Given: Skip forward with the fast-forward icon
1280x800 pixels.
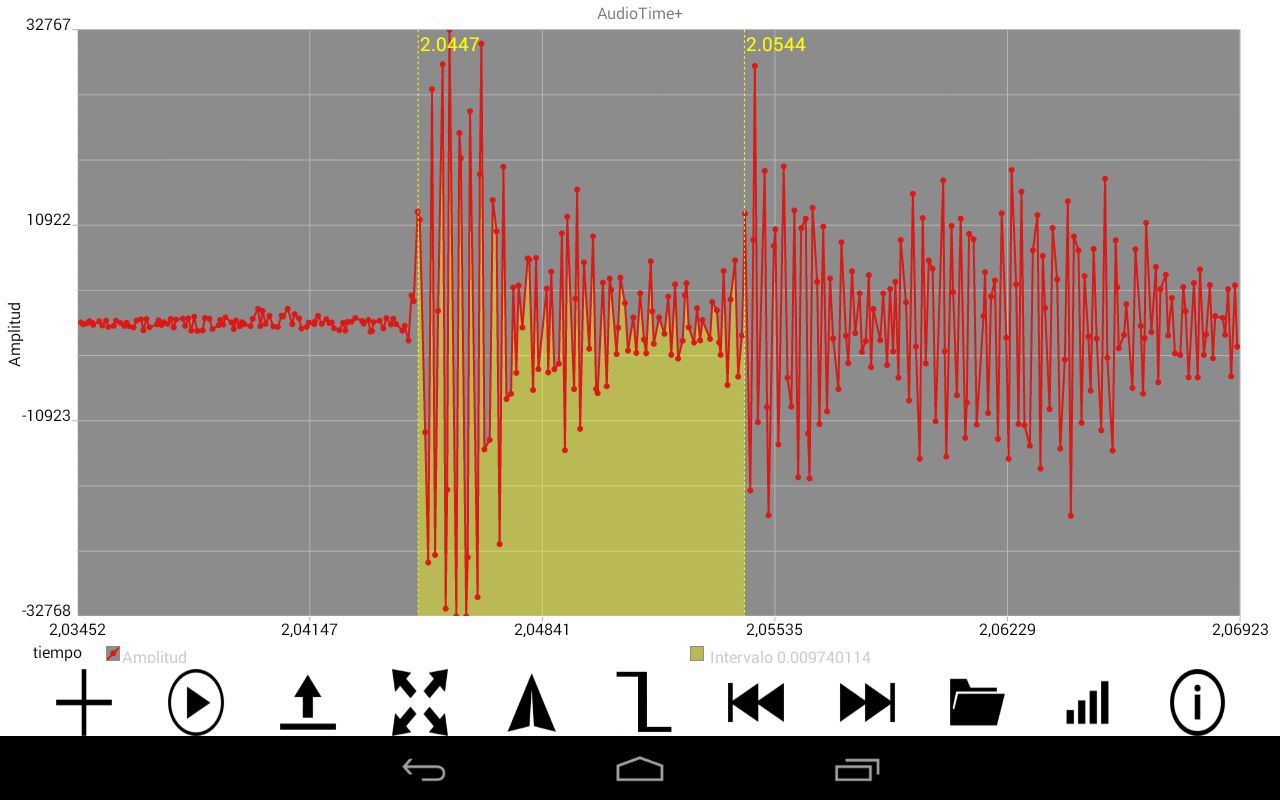Looking at the screenshot, I should pyautogui.click(x=867, y=702).
